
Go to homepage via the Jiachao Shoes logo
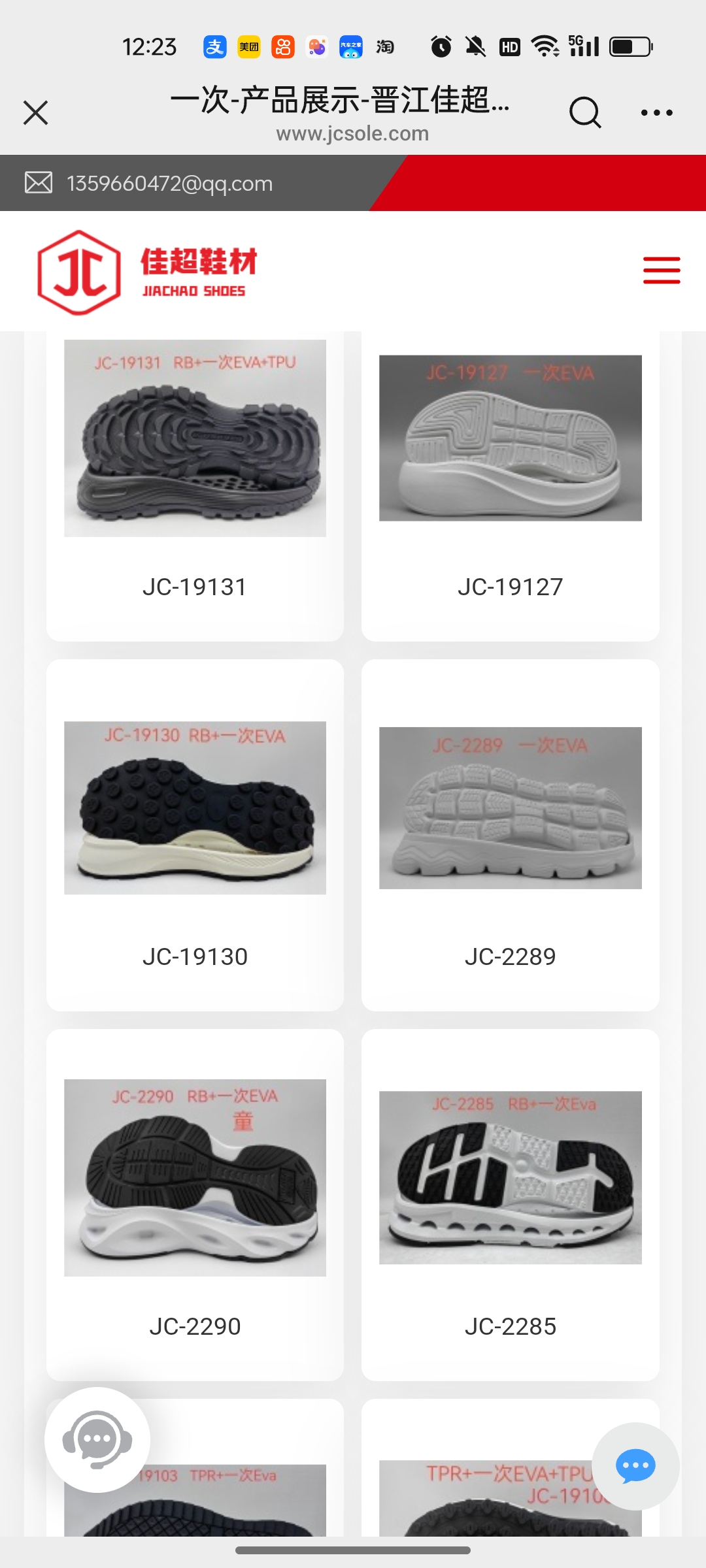[147, 272]
